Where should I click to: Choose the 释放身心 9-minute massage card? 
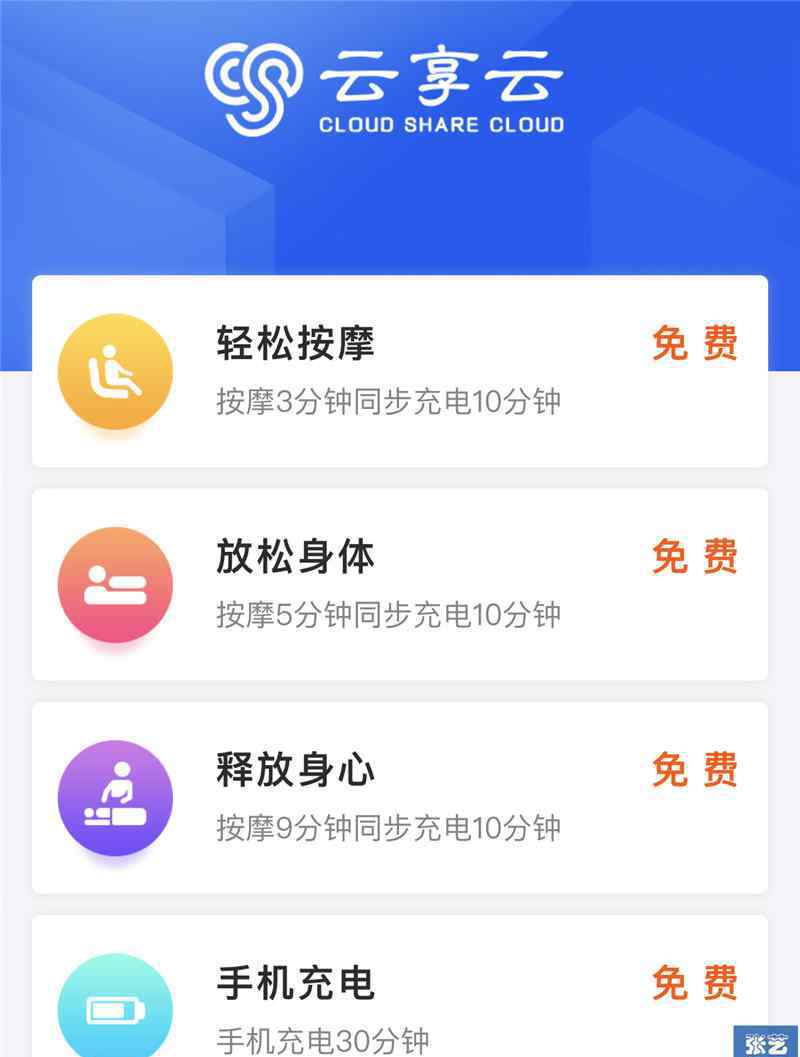[400, 797]
